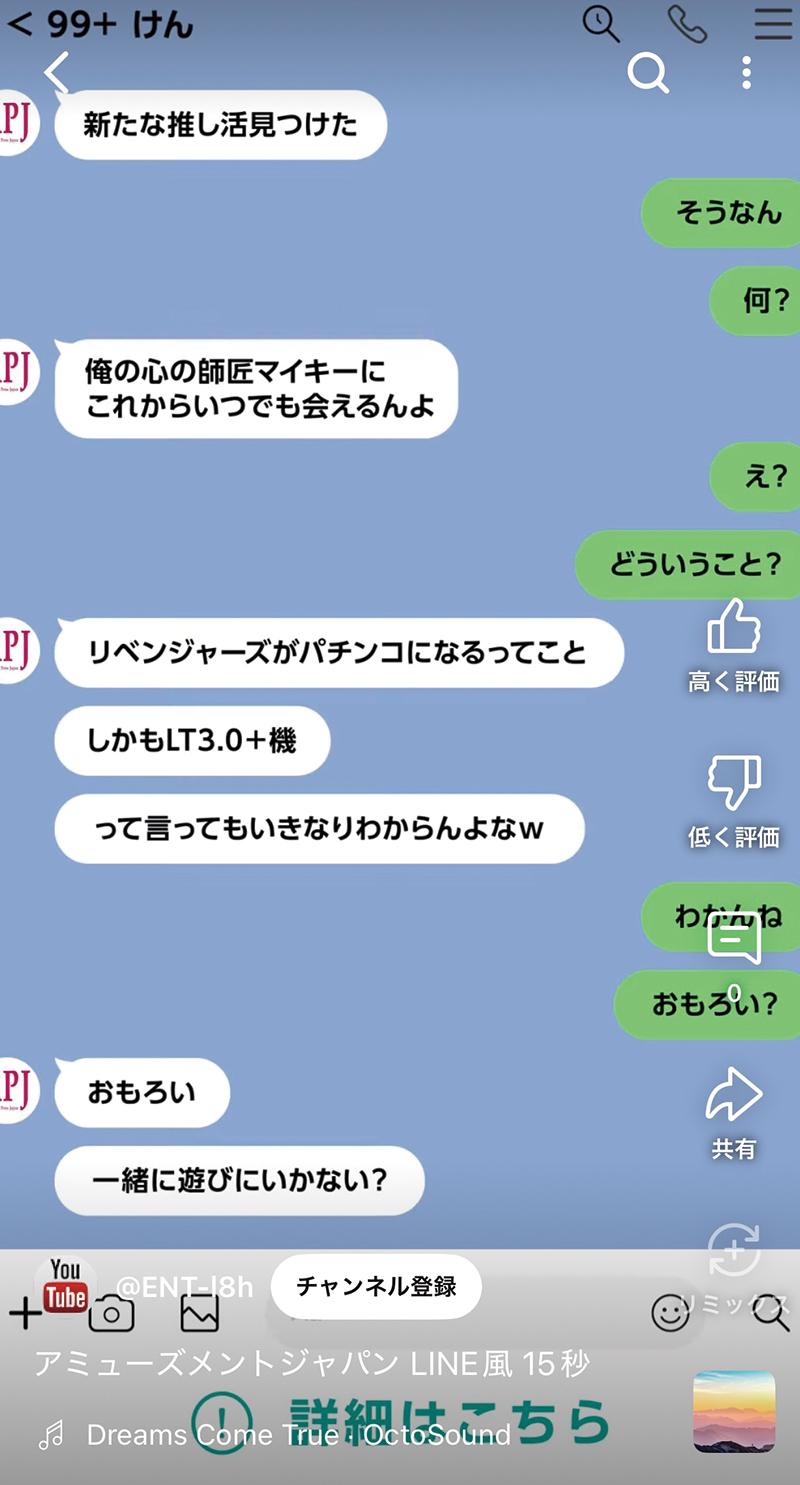The width and height of the screenshot is (800, 1485).
Task: Open YouTube search magnifier
Action: (x=647, y=72)
